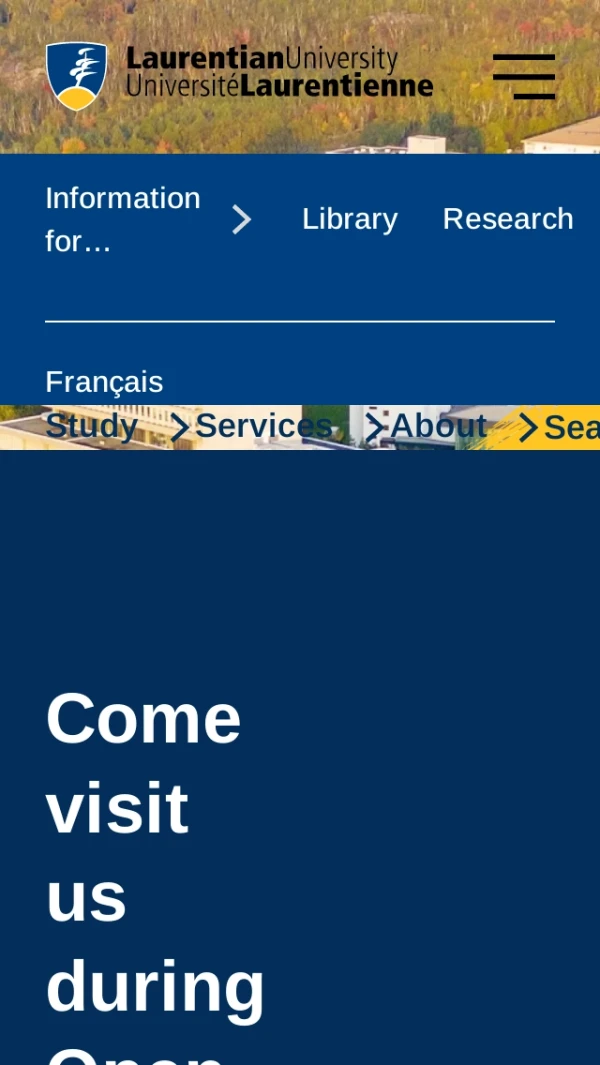
Task: Go to the Laurentian University homepage
Action: [240, 74]
